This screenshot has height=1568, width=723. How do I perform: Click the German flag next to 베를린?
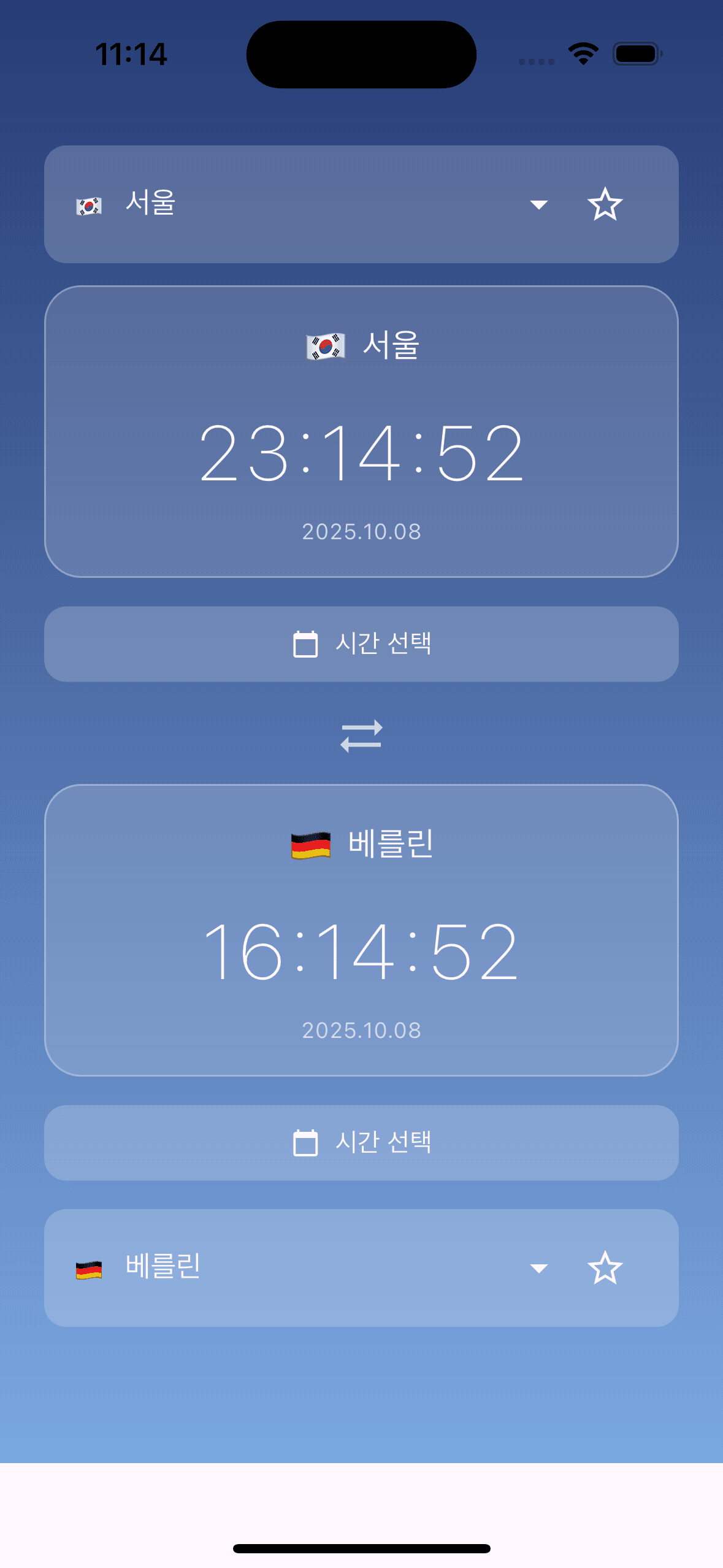click(x=88, y=1270)
